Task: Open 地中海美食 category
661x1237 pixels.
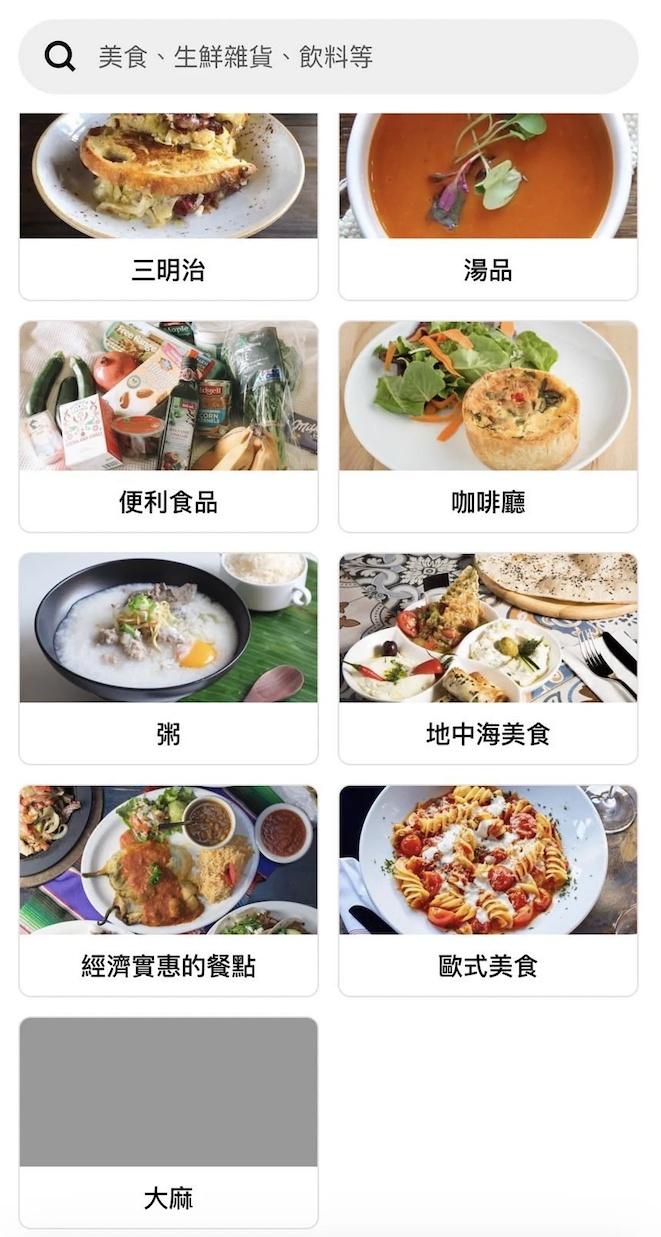Action: pyautogui.click(x=488, y=657)
